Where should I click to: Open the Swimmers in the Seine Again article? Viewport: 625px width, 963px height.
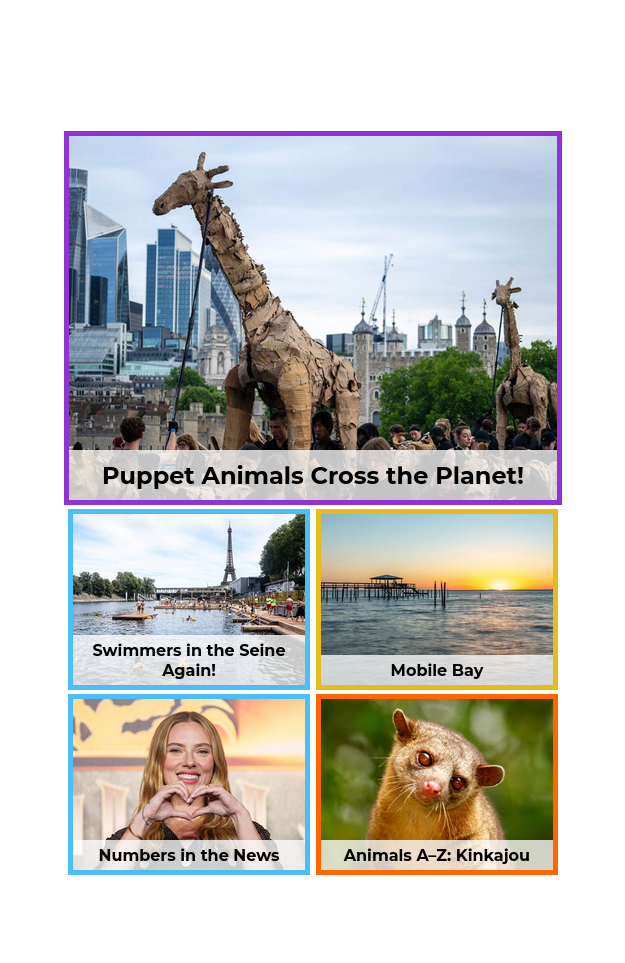(188, 599)
